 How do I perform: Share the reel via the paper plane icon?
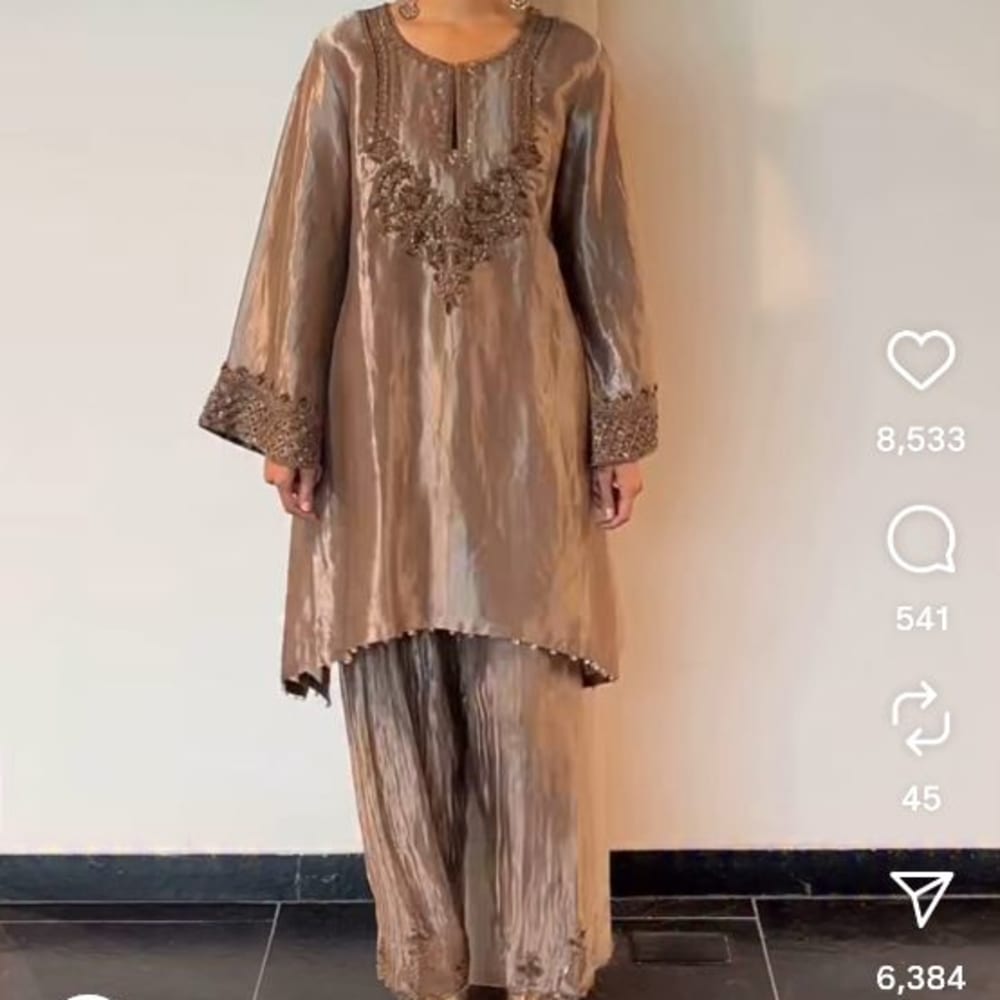pos(921,897)
